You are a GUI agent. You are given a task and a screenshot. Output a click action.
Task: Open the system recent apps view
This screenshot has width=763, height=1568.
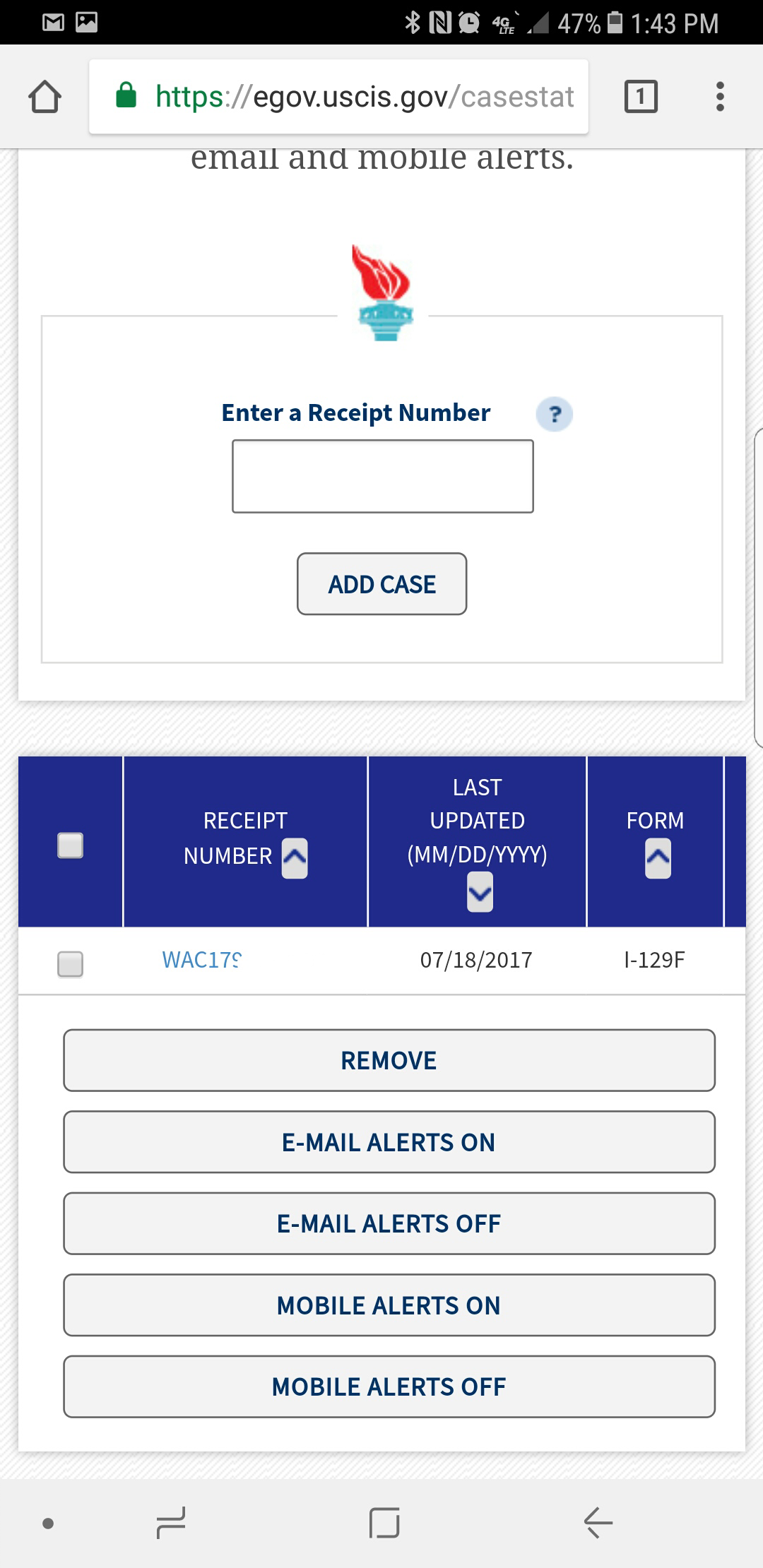pos(170,1523)
